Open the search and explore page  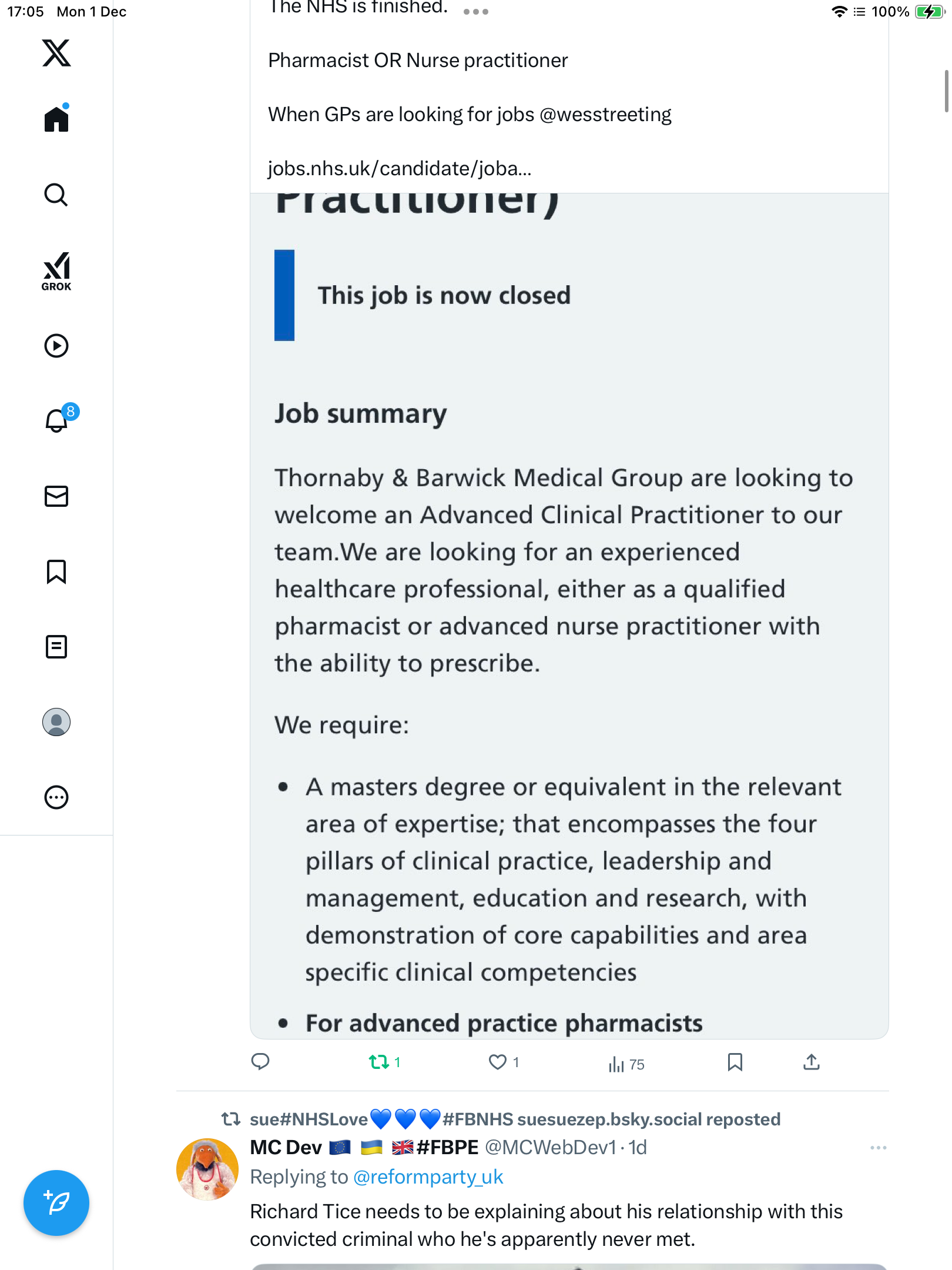click(56, 195)
